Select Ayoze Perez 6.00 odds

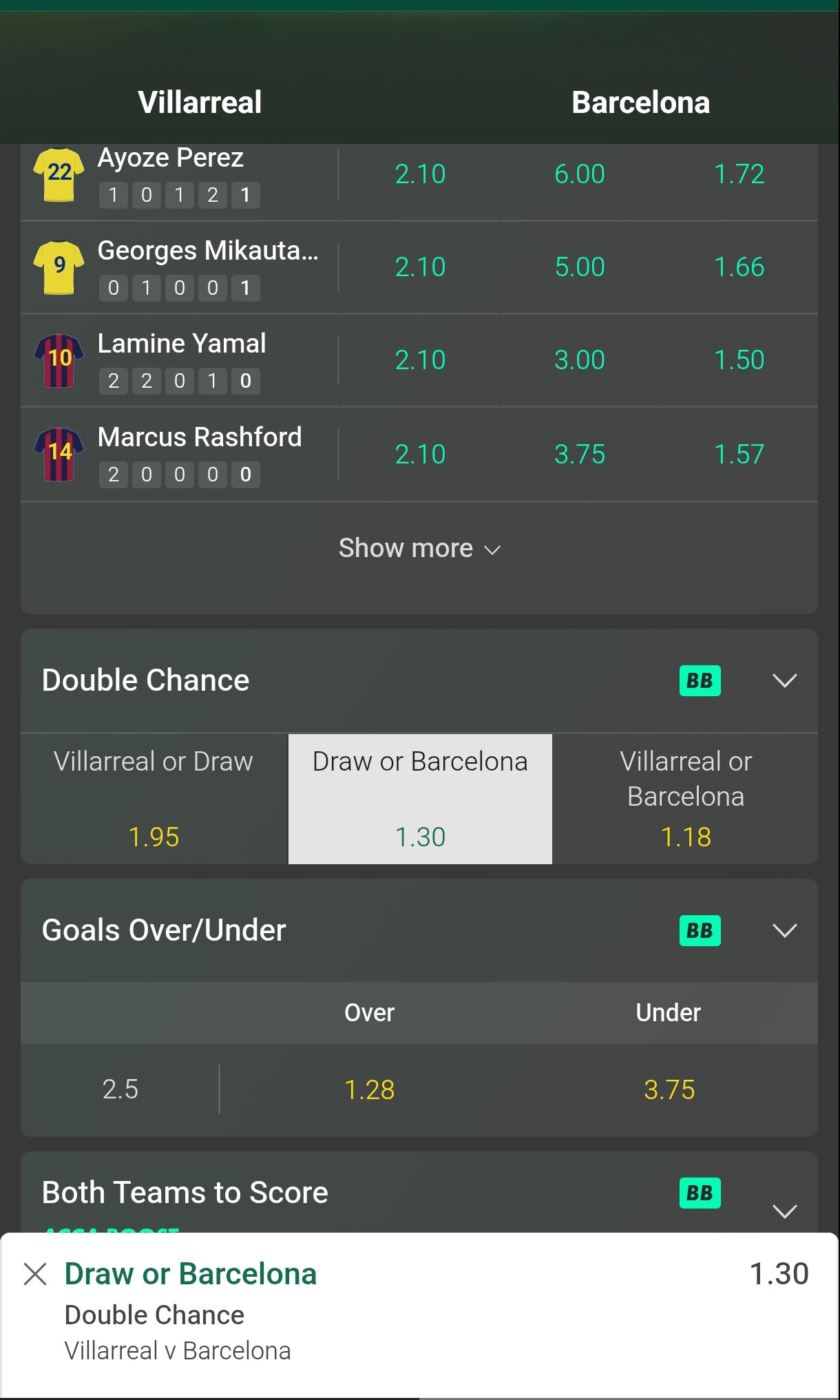click(x=579, y=175)
